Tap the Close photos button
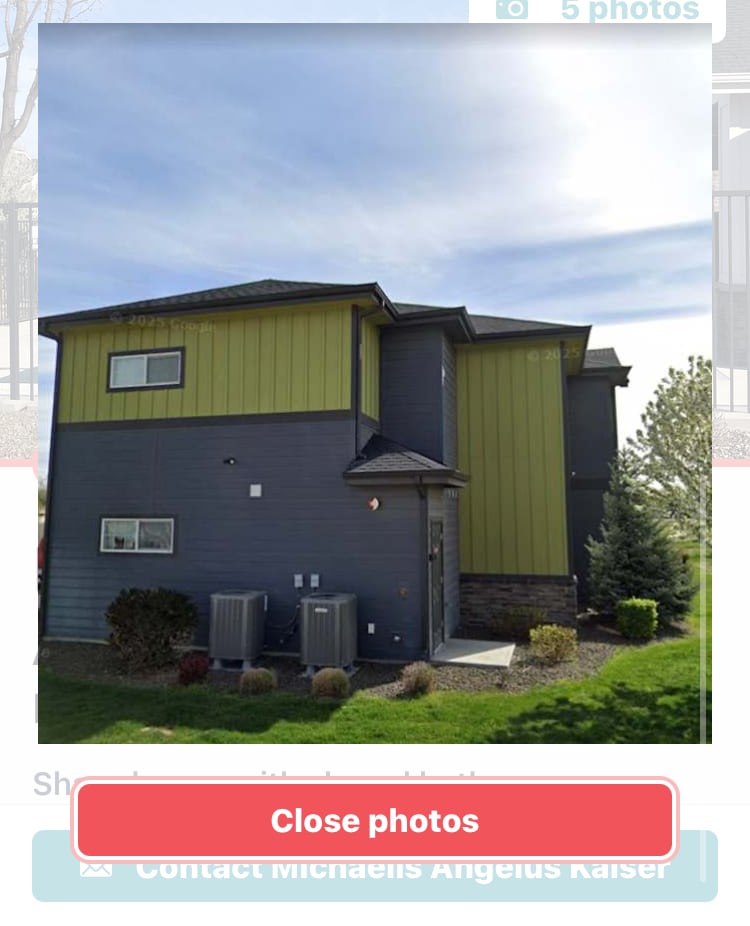The width and height of the screenshot is (750, 926). coord(375,821)
